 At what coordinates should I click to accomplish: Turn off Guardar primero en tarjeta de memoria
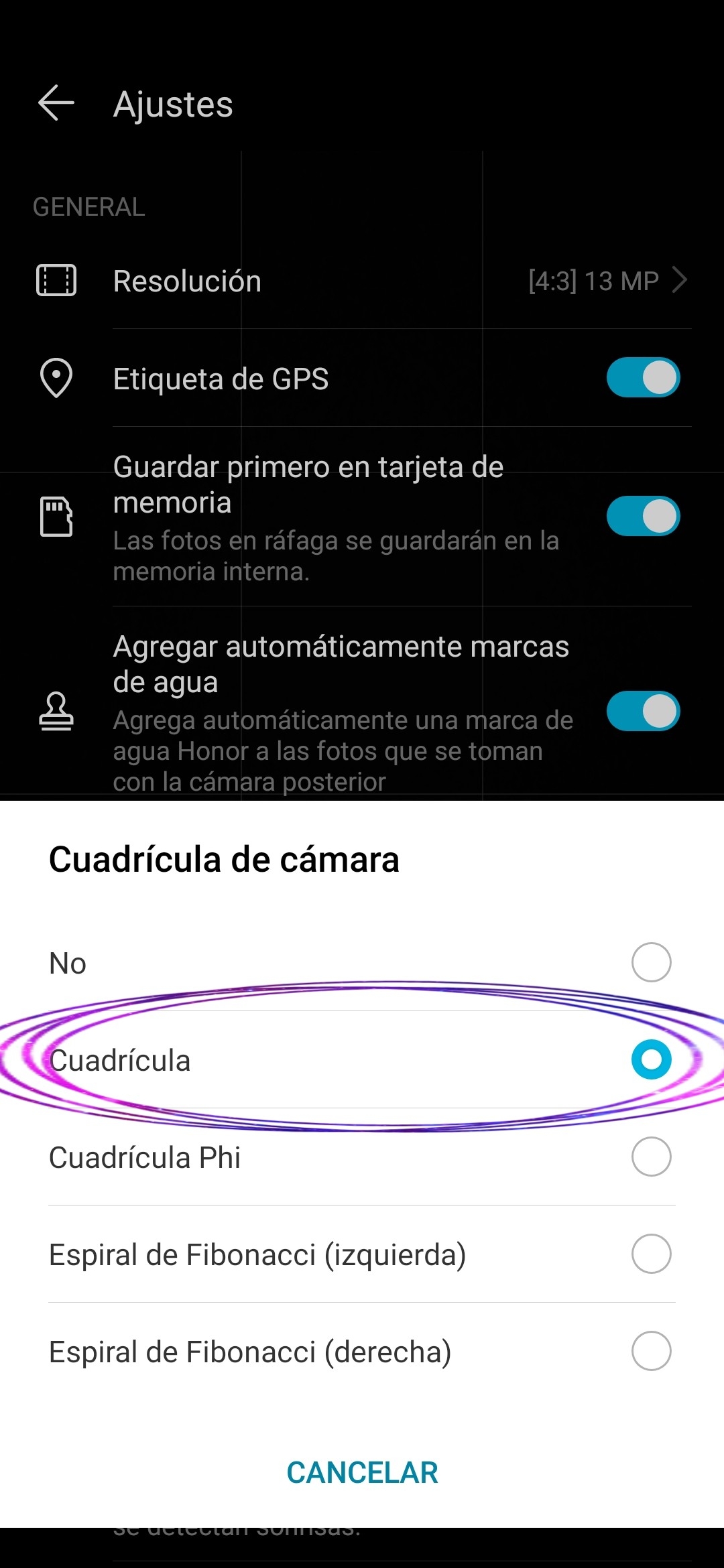click(643, 516)
